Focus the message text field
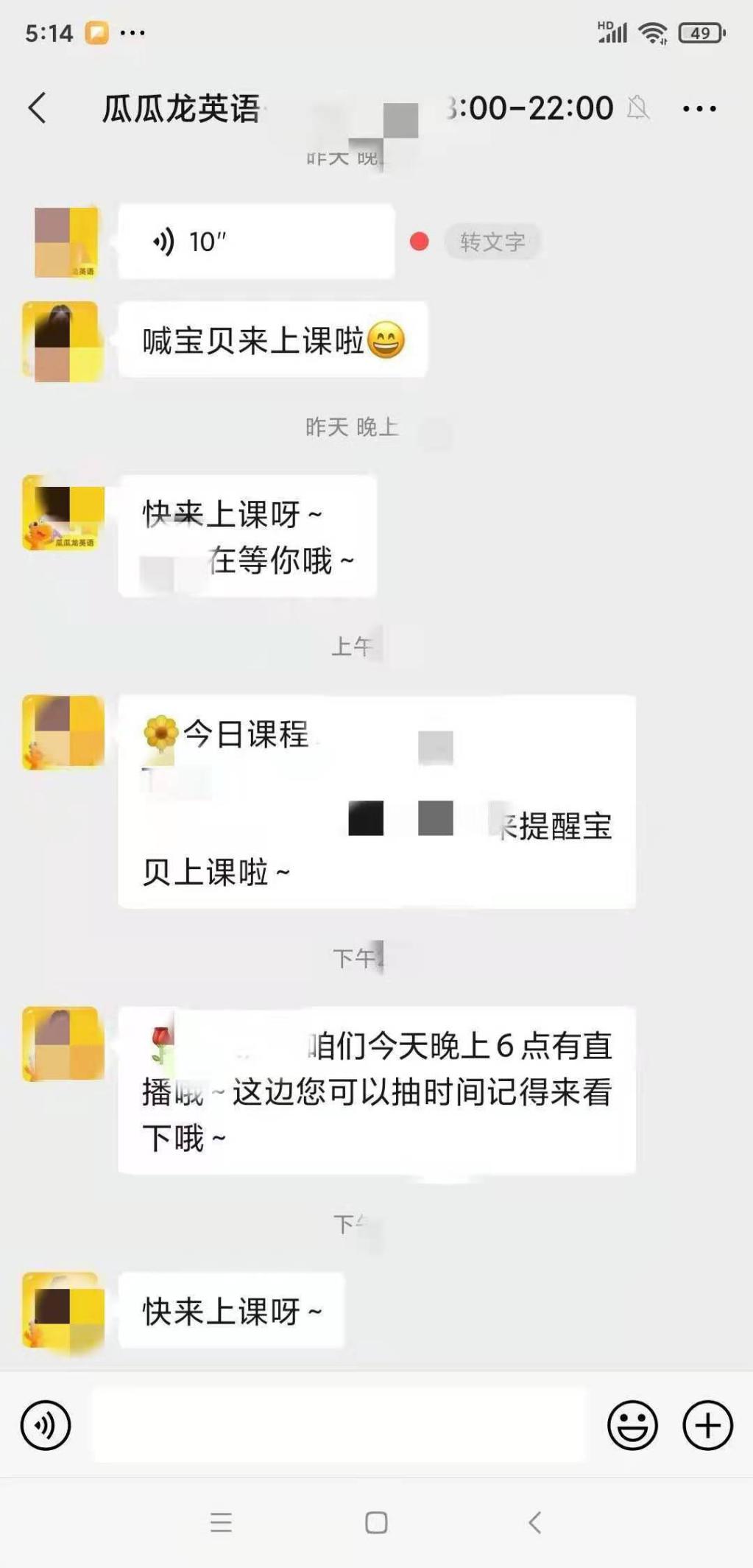This screenshot has width=753, height=1568. pyautogui.click(x=339, y=1424)
